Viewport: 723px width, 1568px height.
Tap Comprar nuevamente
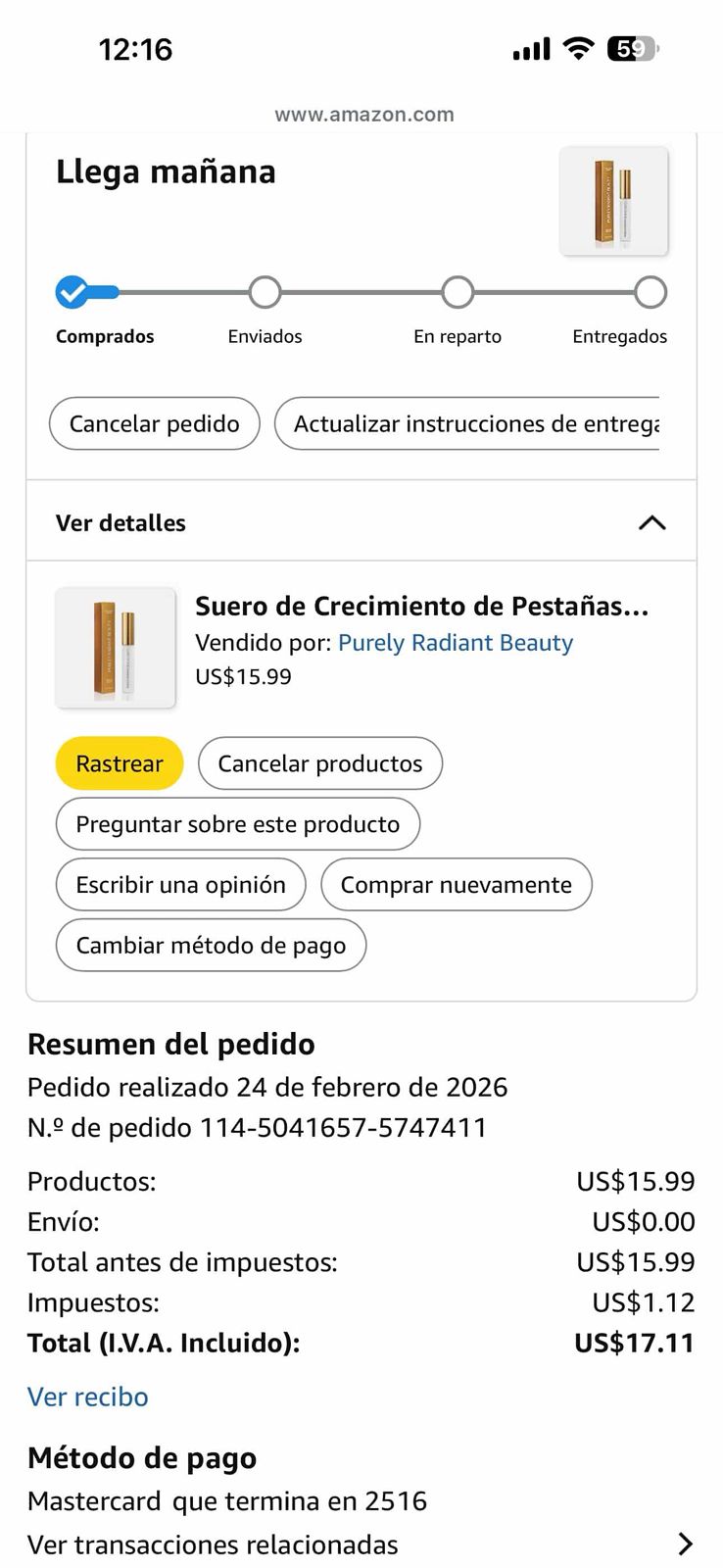tap(456, 885)
